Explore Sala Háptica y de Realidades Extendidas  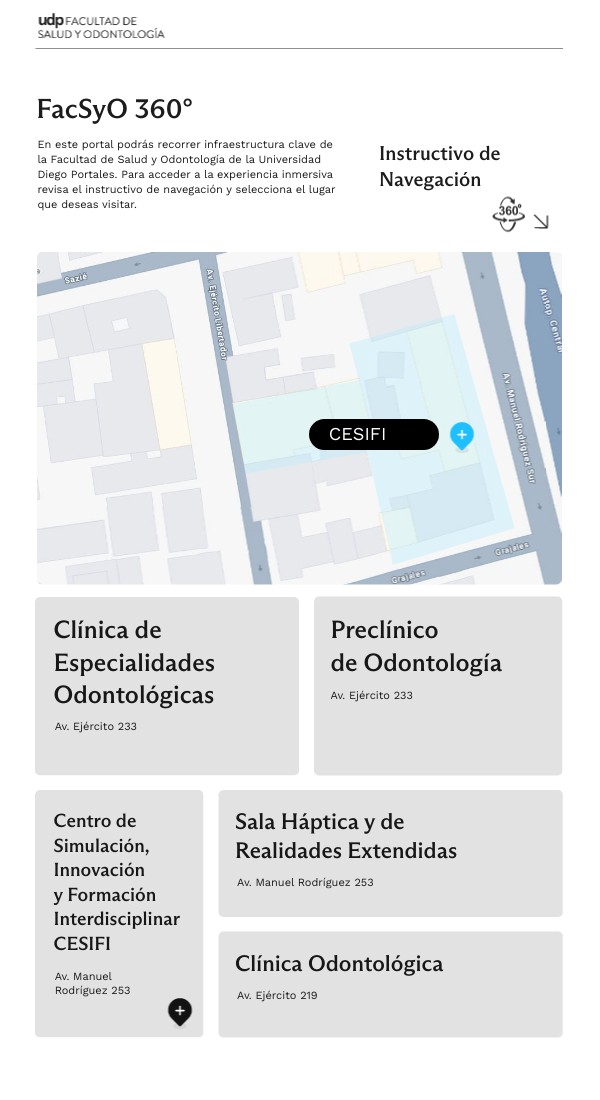click(390, 853)
